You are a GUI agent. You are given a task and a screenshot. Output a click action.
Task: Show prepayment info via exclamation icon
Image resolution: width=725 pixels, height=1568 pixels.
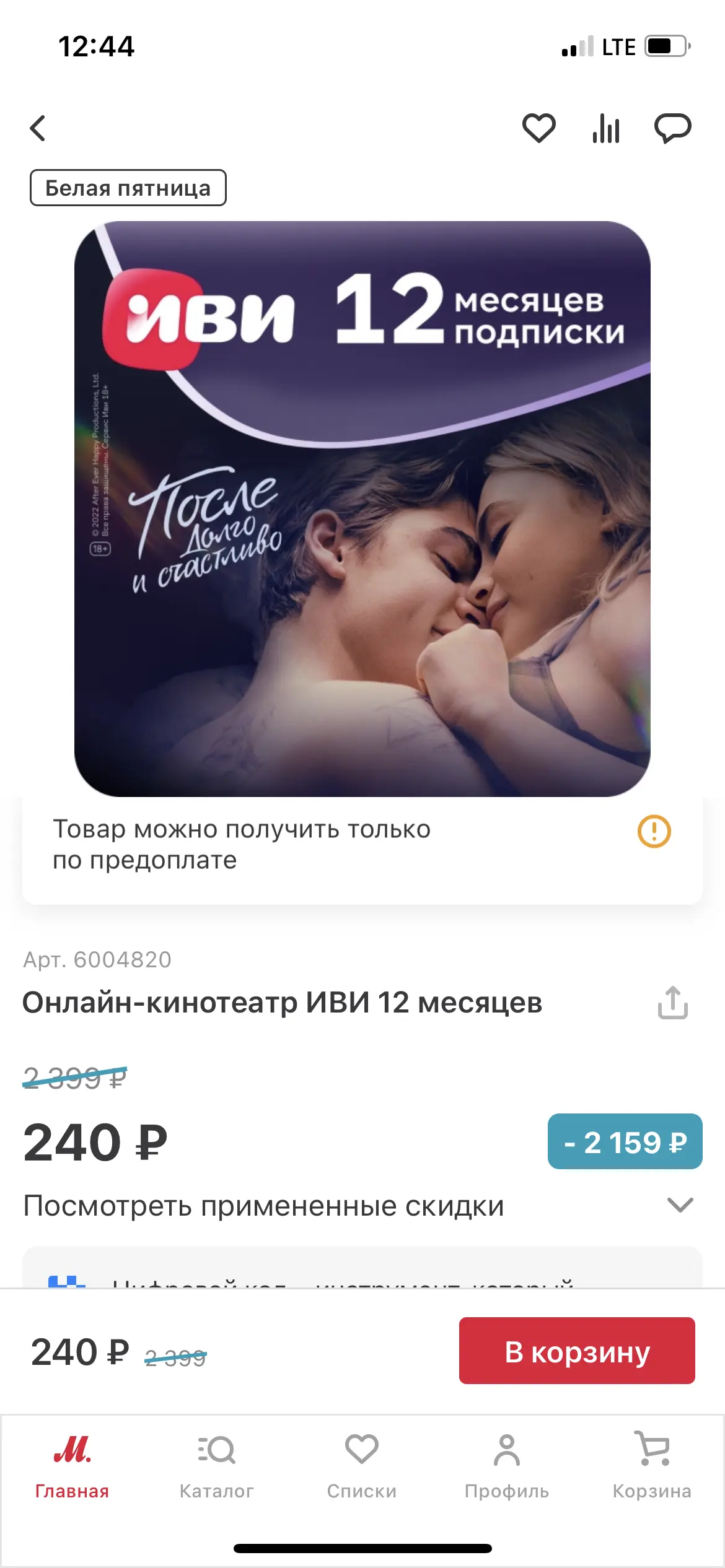pos(654,831)
